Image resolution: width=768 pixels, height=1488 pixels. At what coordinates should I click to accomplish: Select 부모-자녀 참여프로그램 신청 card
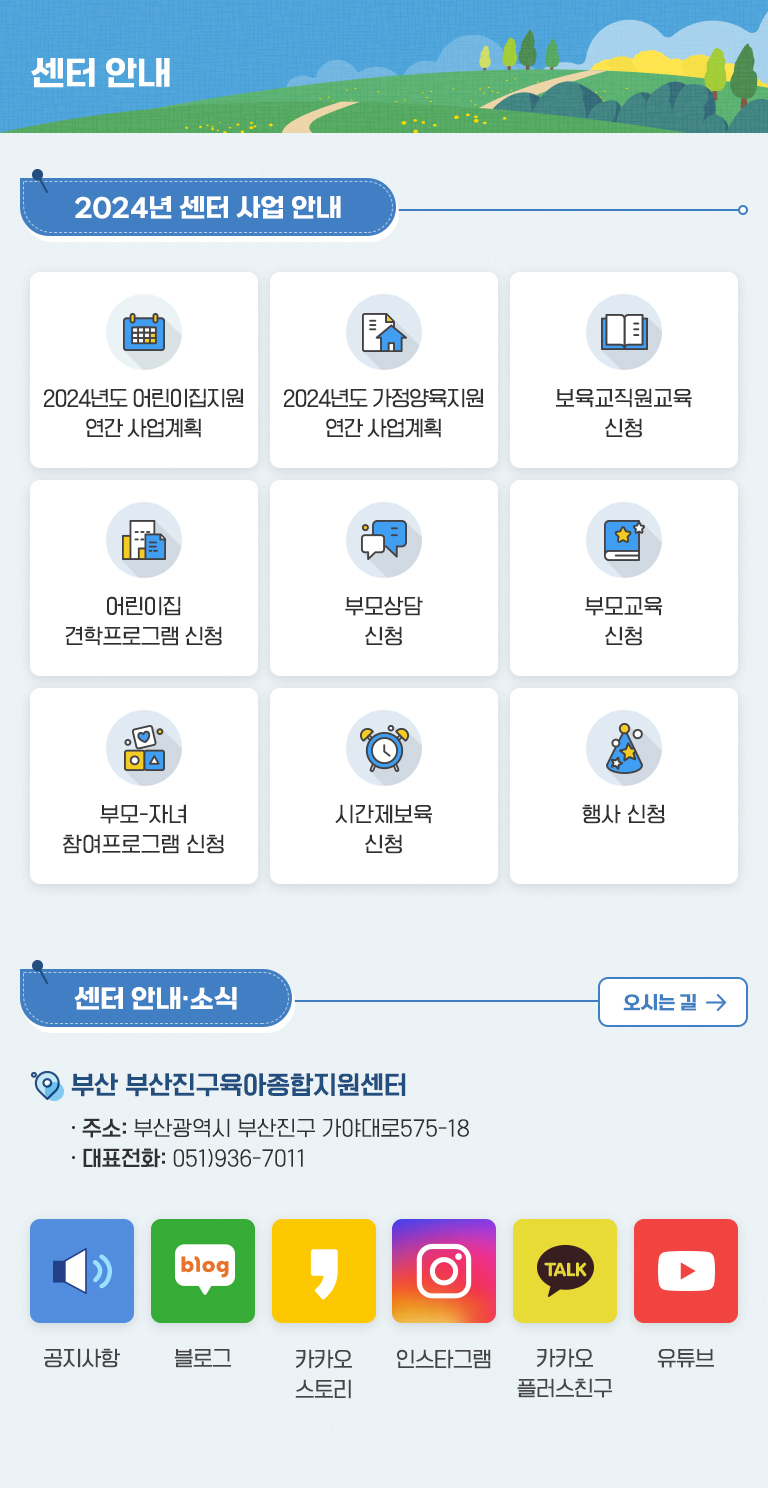[x=144, y=786]
